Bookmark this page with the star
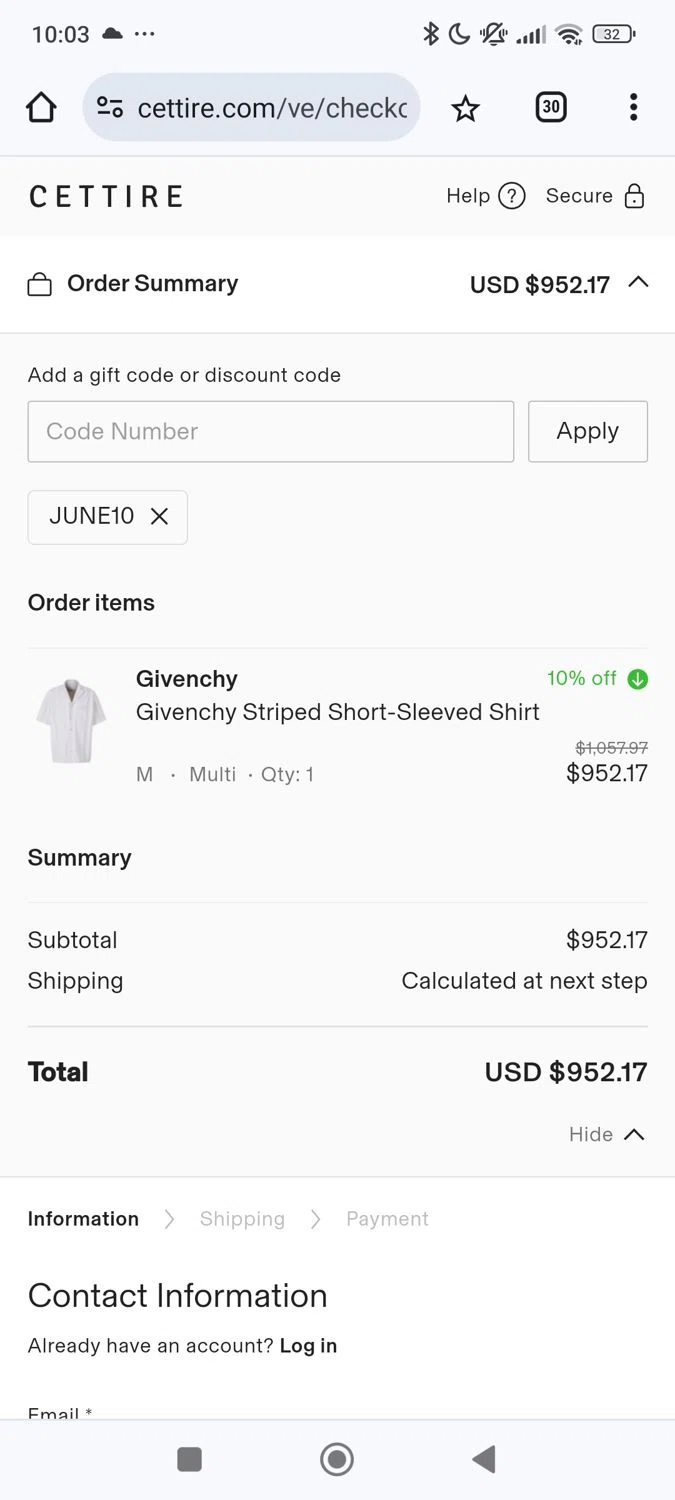The width and height of the screenshot is (675, 1500). click(x=465, y=108)
